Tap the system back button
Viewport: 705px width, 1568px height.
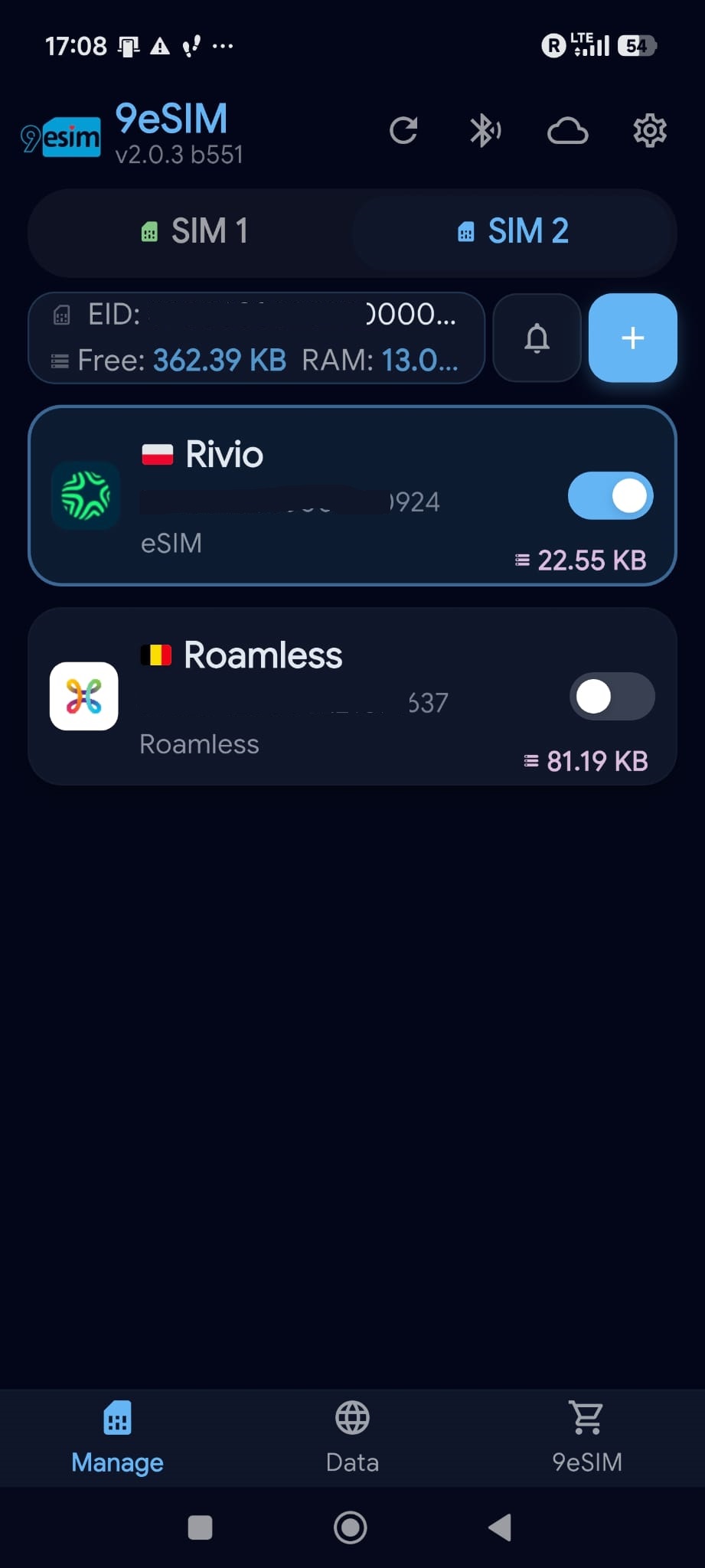click(x=500, y=1528)
